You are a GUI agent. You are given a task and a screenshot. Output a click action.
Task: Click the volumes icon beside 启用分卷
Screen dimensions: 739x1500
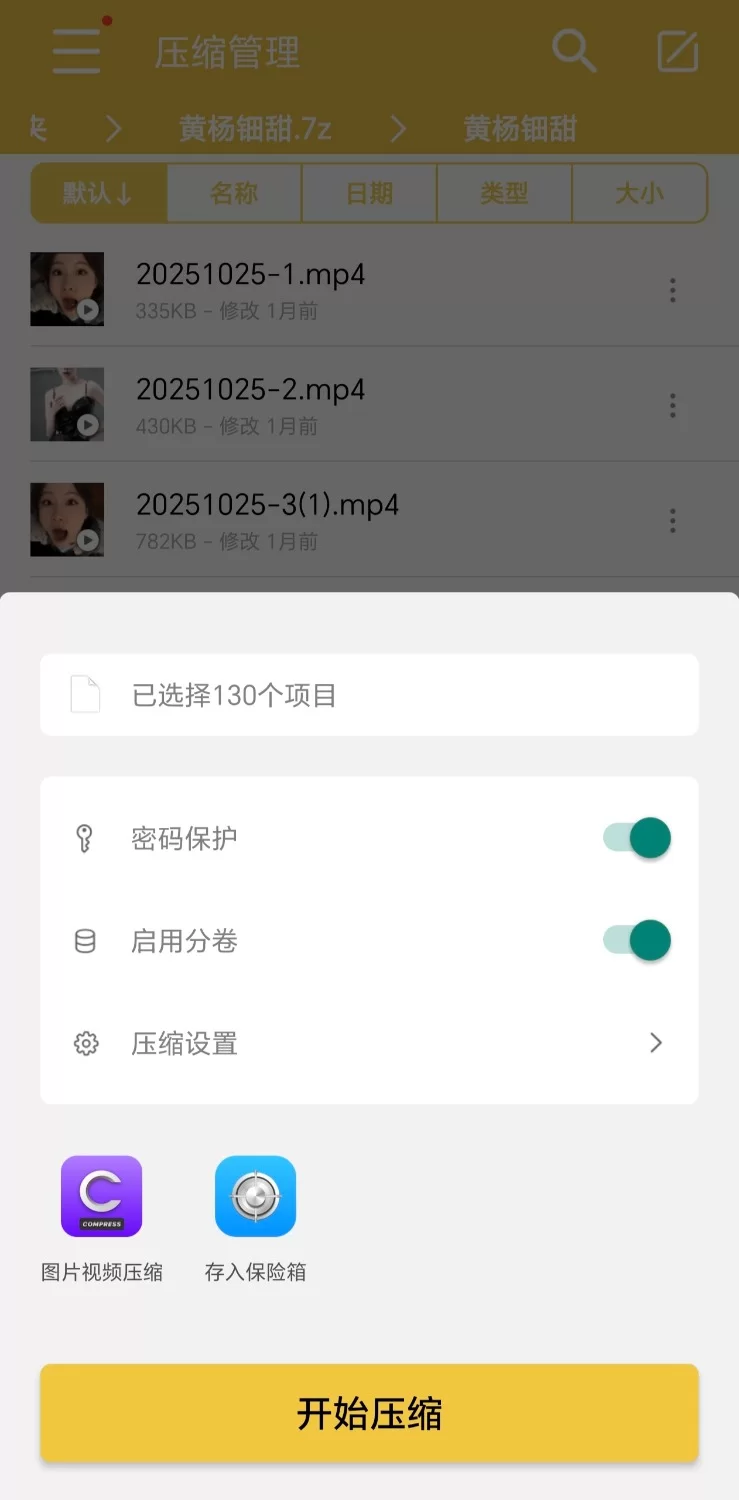[x=86, y=940]
